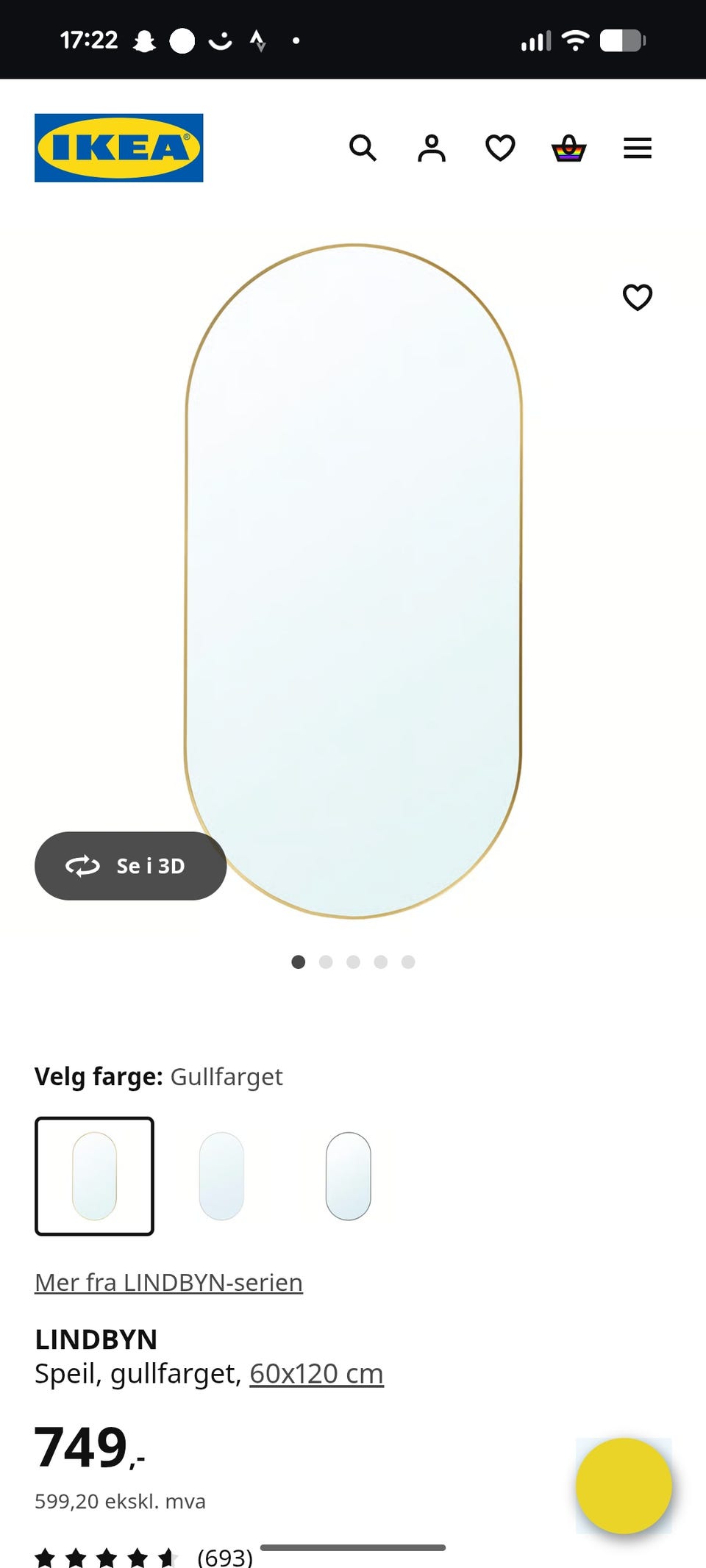The height and width of the screenshot is (1568, 706).
Task: Open your account profile icon
Action: tap(432, 148)
